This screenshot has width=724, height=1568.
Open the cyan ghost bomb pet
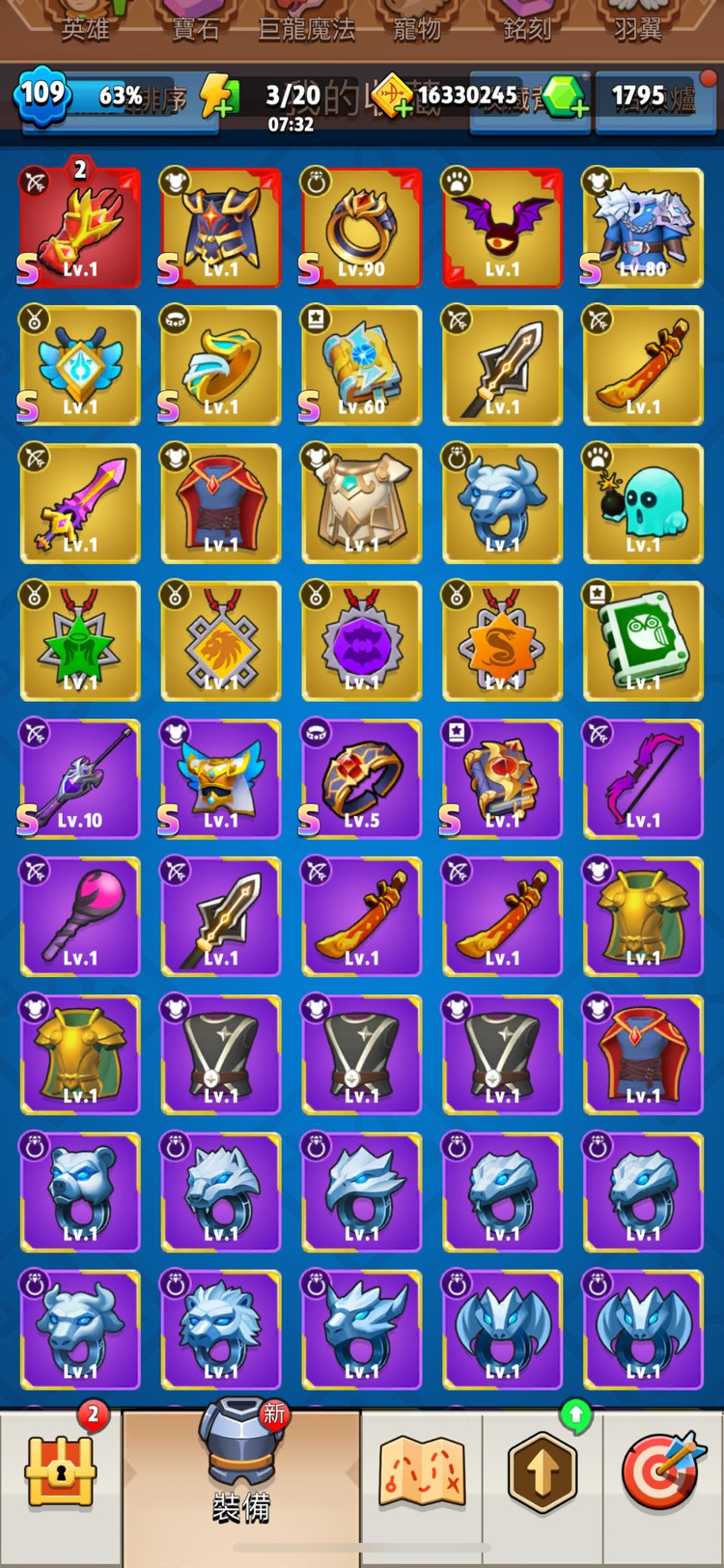click(x=643, y=503)
